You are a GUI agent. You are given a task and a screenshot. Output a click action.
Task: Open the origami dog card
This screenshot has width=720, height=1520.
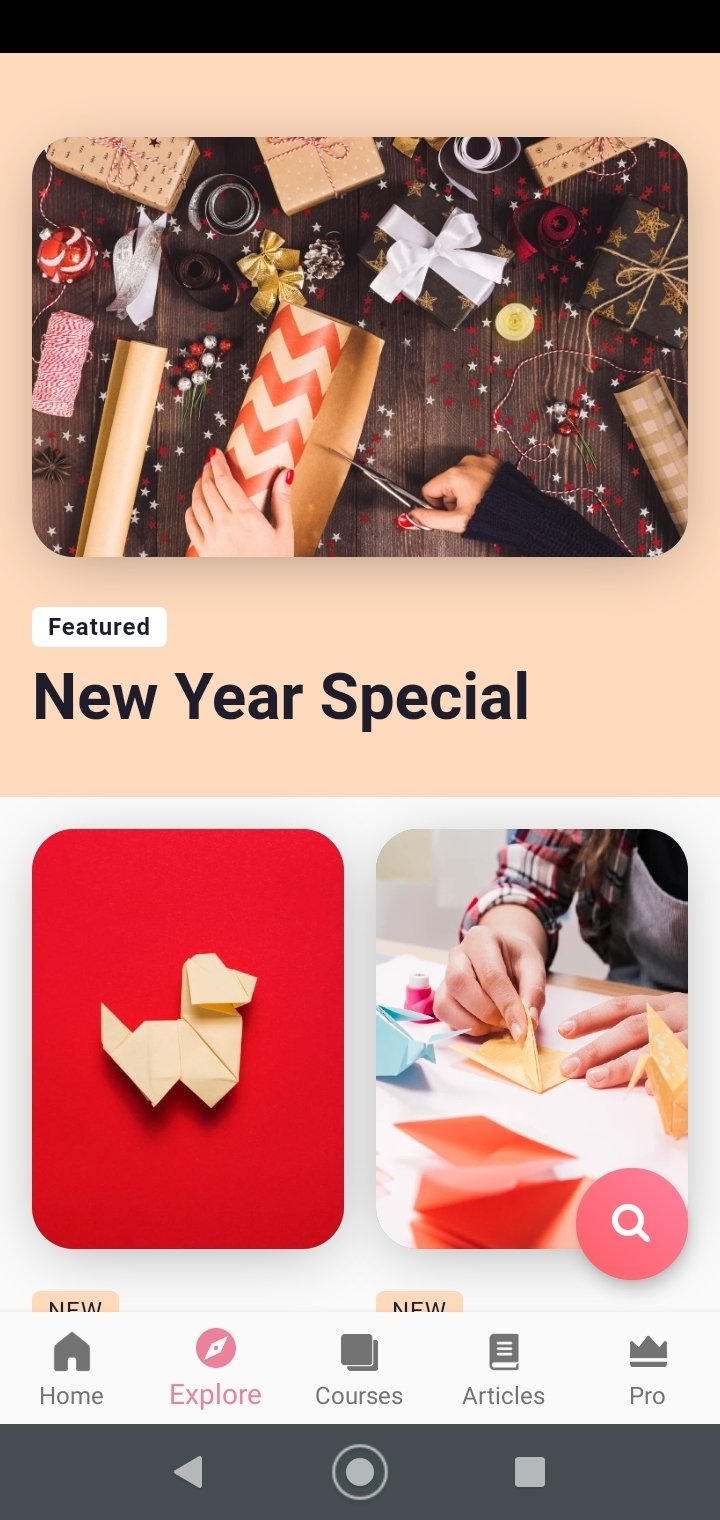[x=188, y=1038]
